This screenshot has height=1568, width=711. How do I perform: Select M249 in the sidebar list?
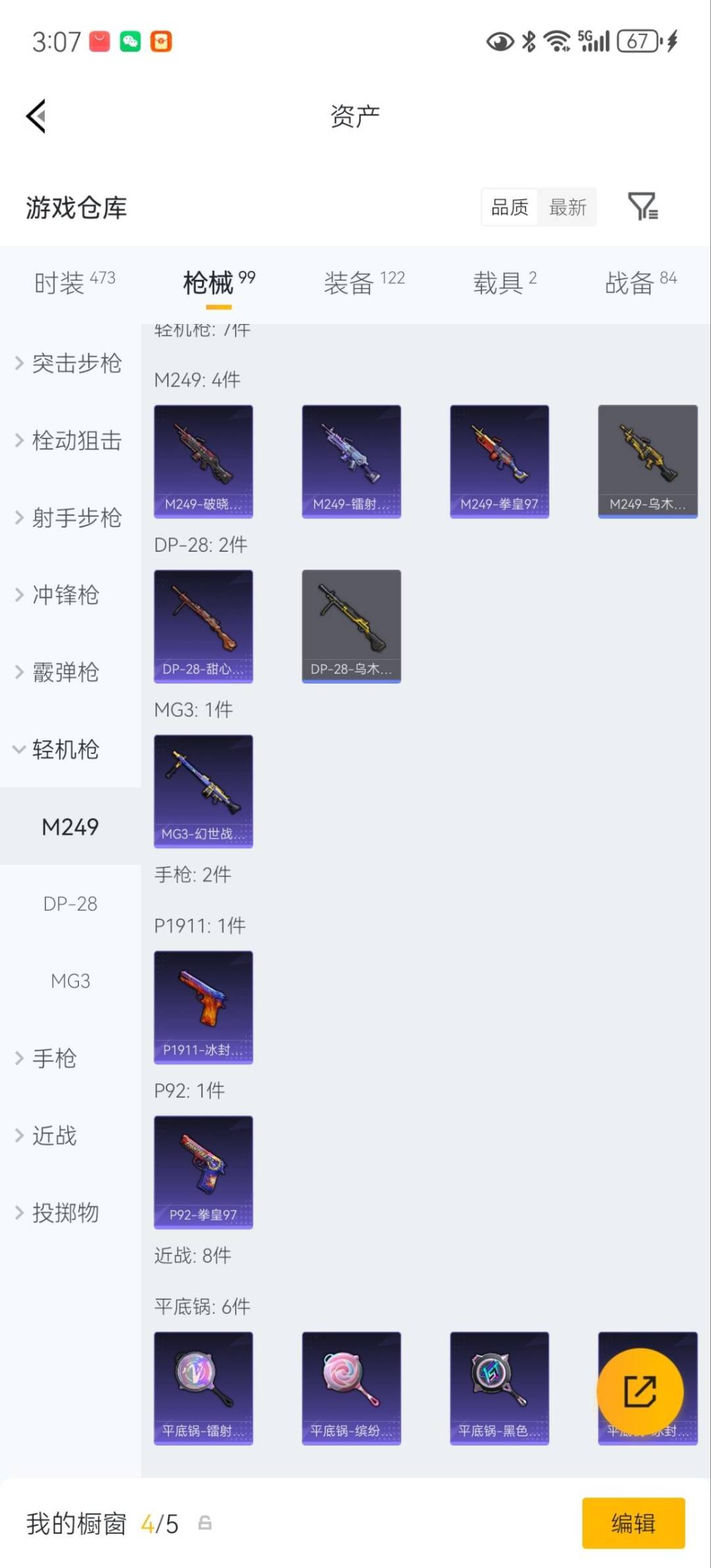[70, 826]
